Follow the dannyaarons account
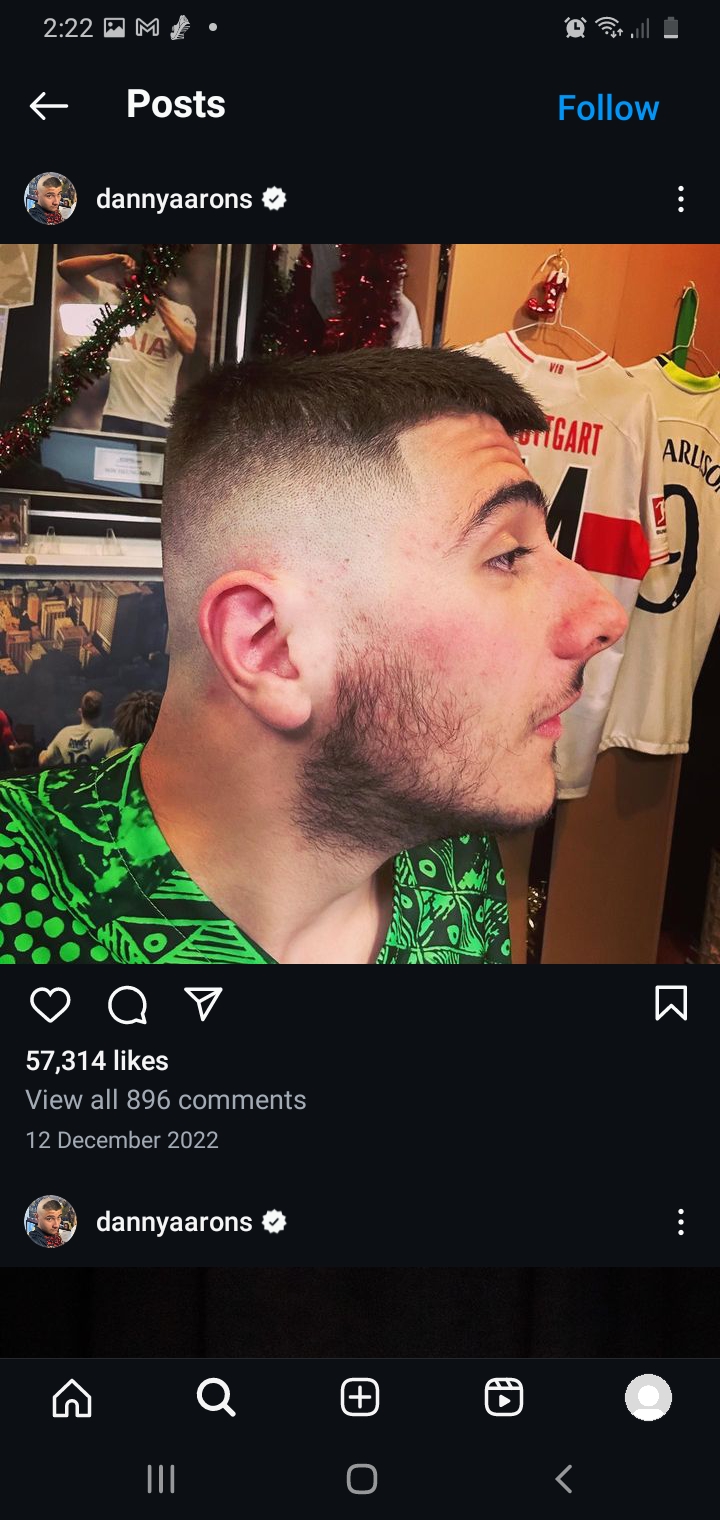Image resolution: width=720 pixels, height=1520 pixels. [x=608, y=107]
